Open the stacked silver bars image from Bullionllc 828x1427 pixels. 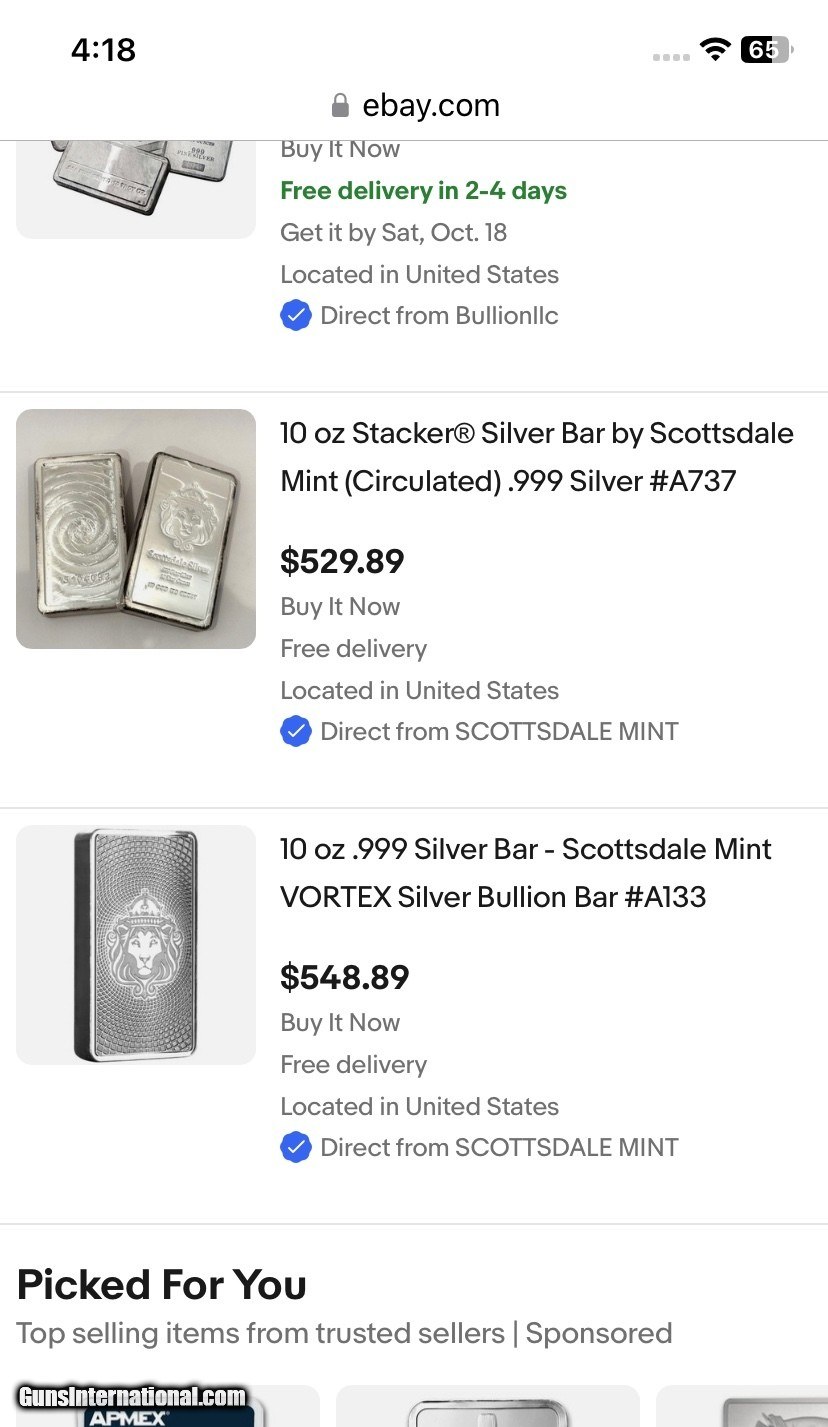click(136, 183)
